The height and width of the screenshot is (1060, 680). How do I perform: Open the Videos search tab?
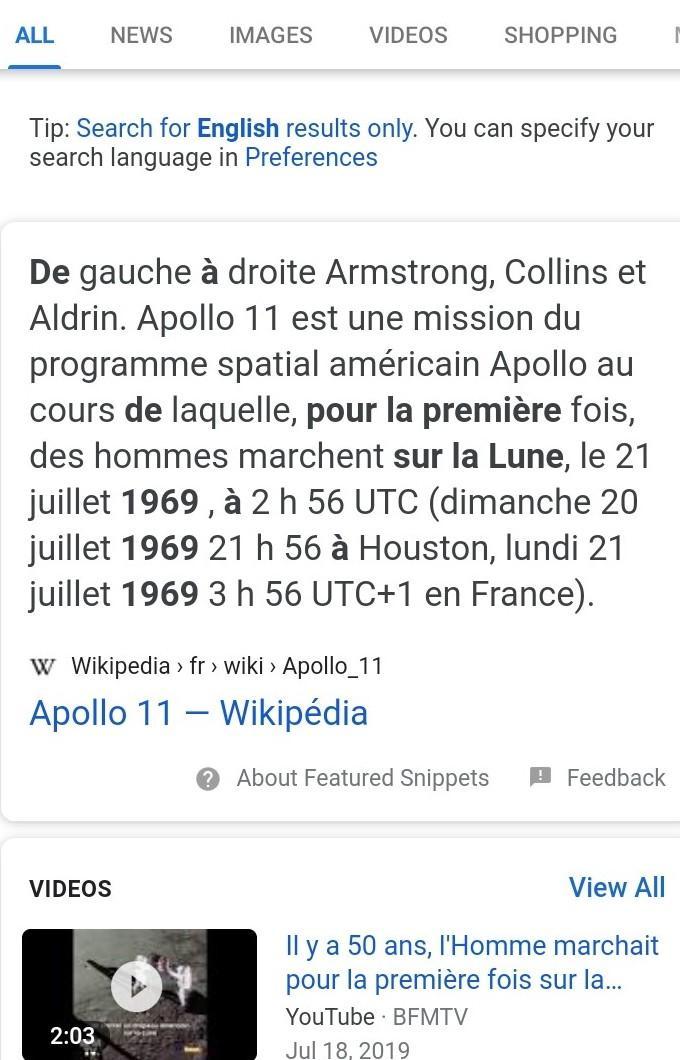(x=408, y=35)
